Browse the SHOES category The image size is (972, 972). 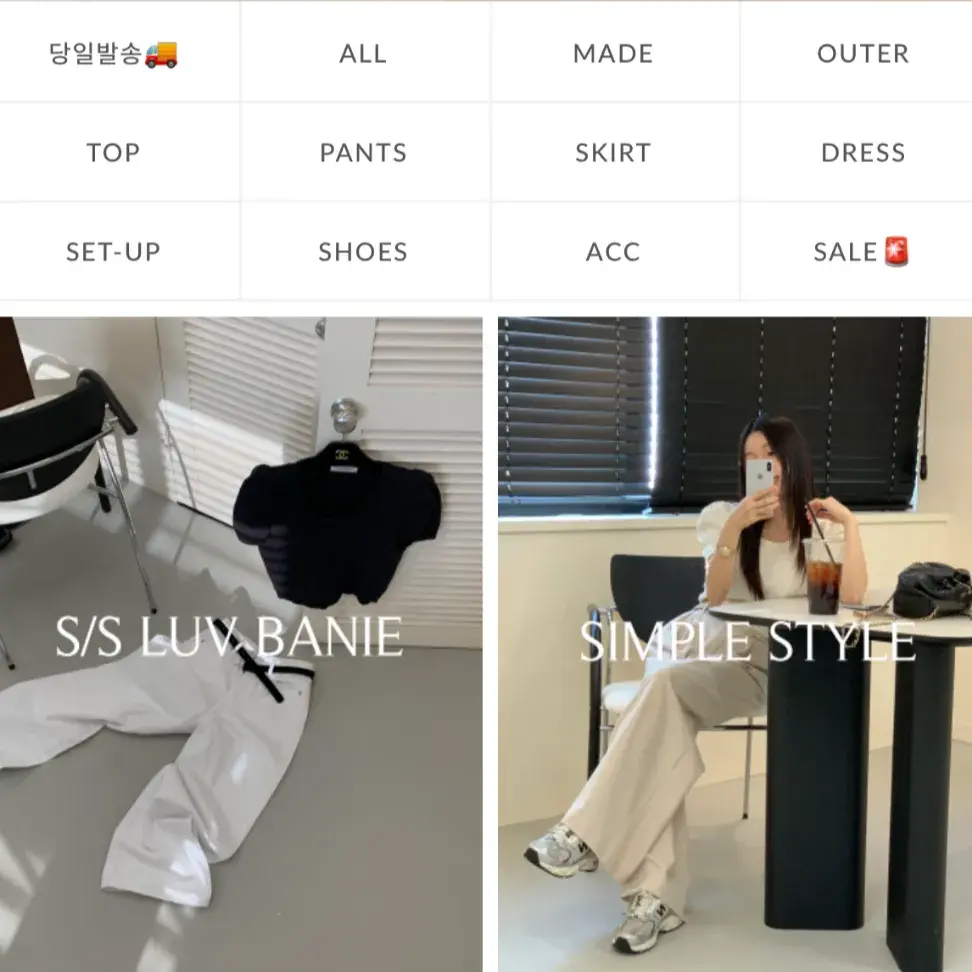tap(363, 251)
